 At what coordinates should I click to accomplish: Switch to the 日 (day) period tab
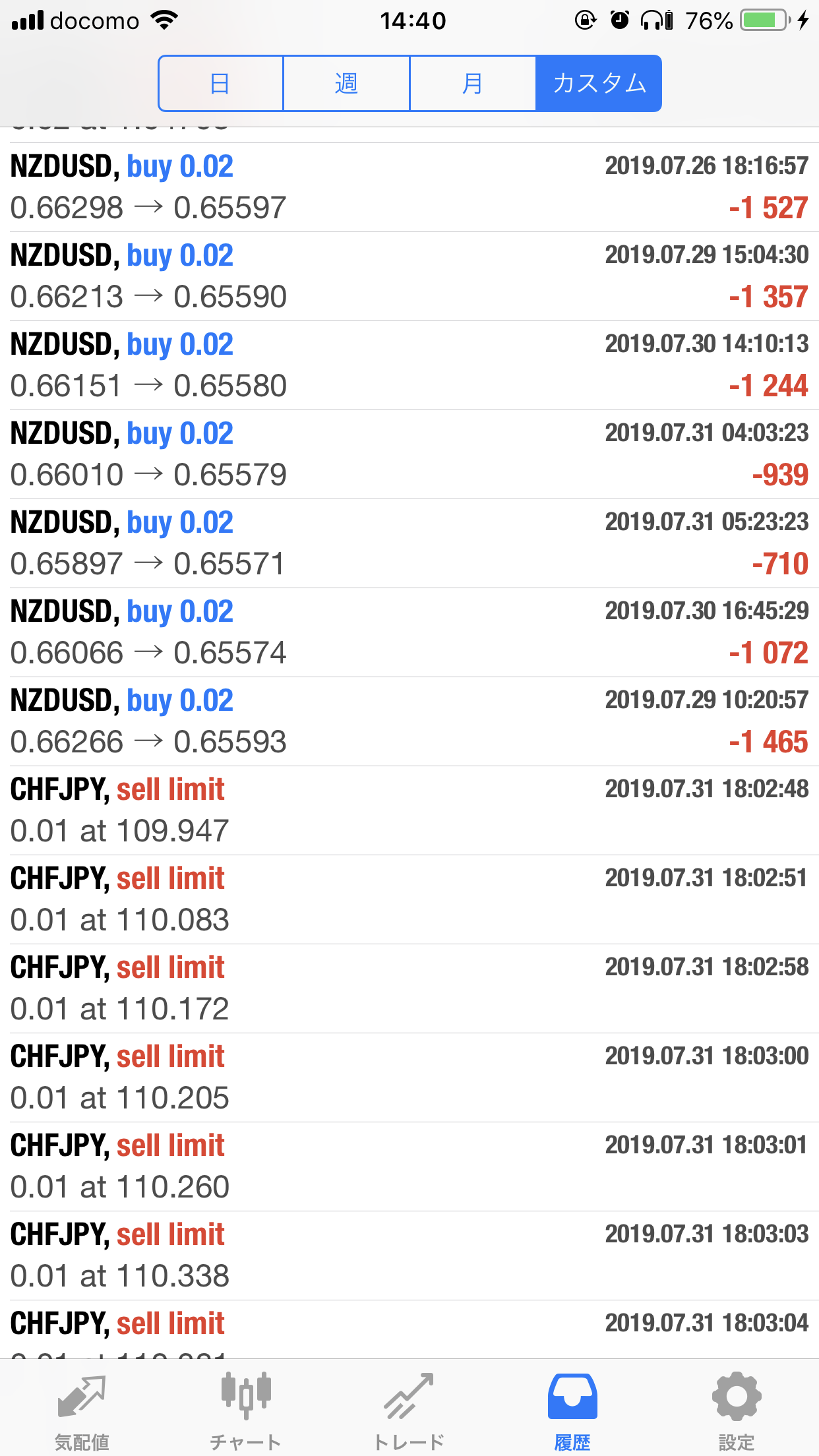pos(221,84)
